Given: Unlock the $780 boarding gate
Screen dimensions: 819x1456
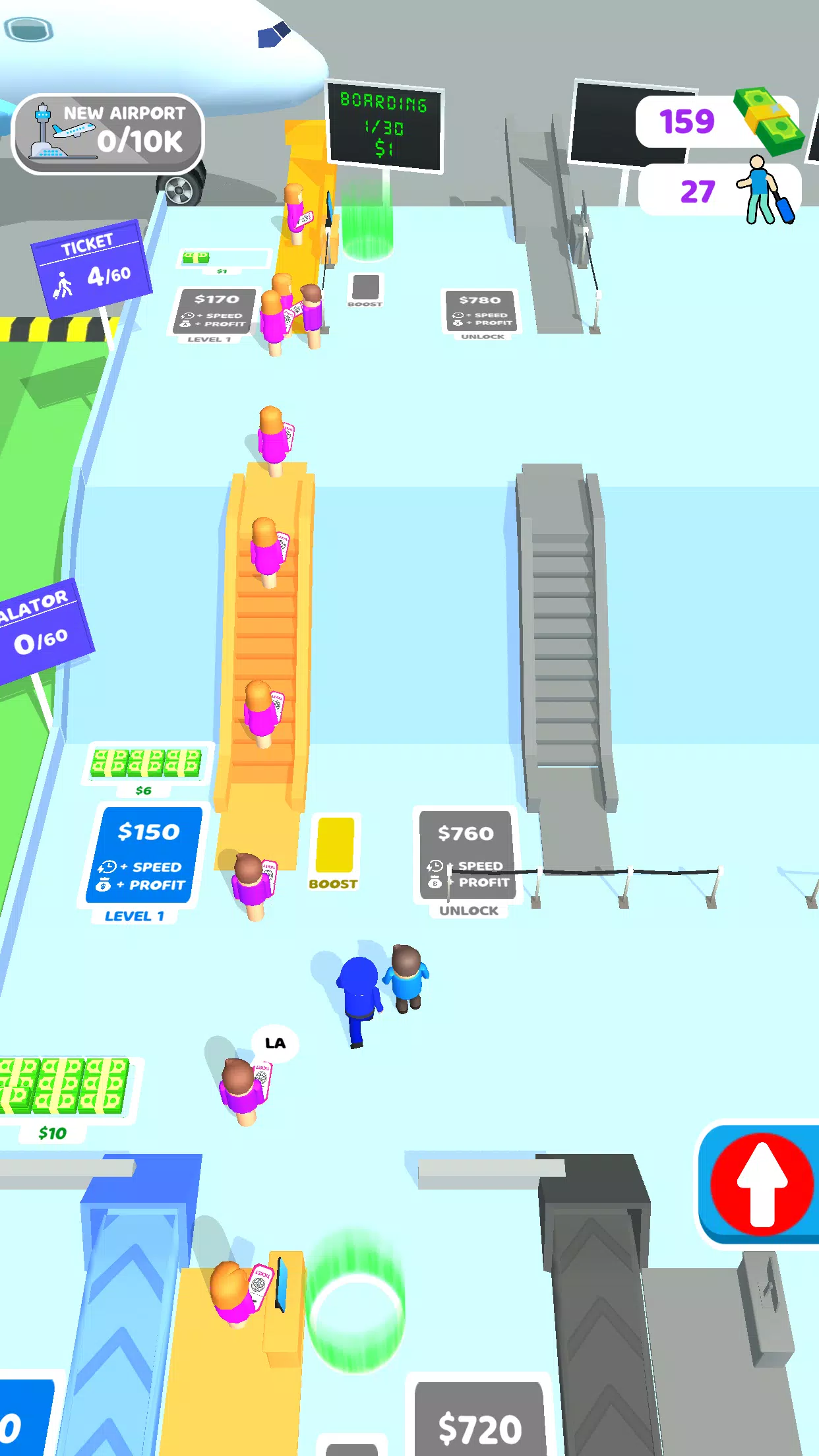Looking at the screenshot, I should pyautogui.click(x=482, y=310).
